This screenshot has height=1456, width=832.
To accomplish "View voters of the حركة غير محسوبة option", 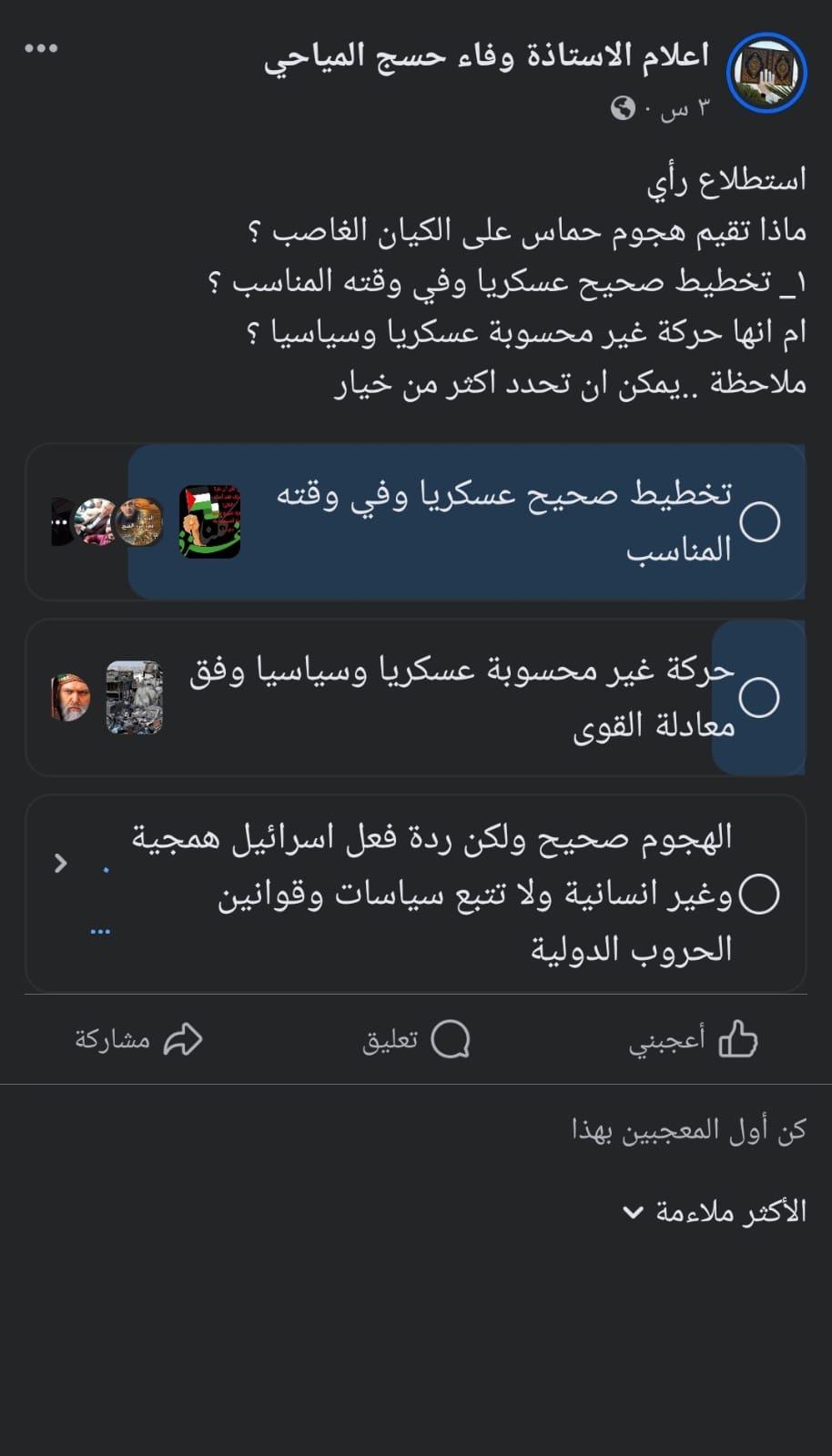I will pos(107,698).
